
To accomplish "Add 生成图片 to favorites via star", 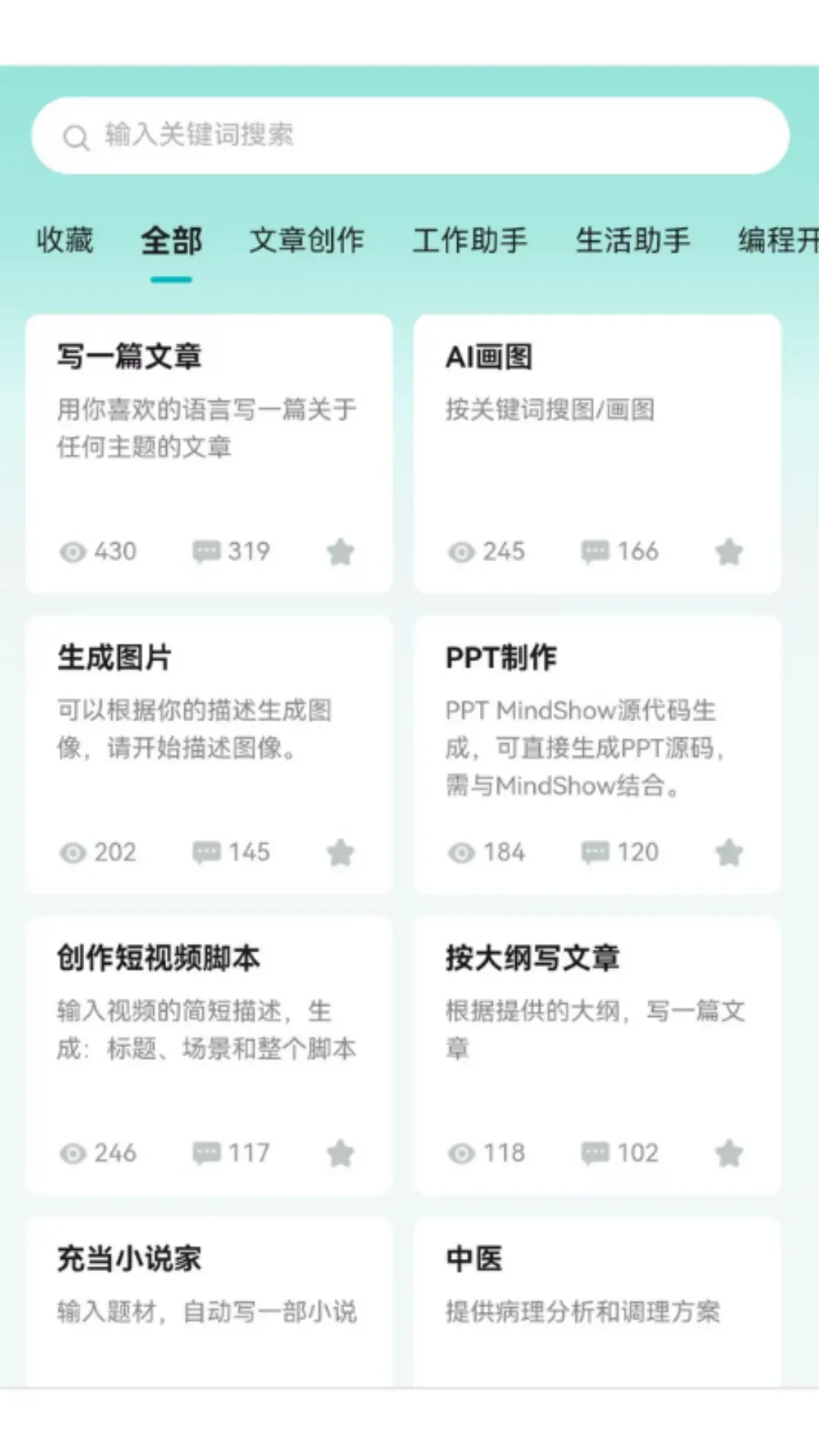I will pos(340,852).
